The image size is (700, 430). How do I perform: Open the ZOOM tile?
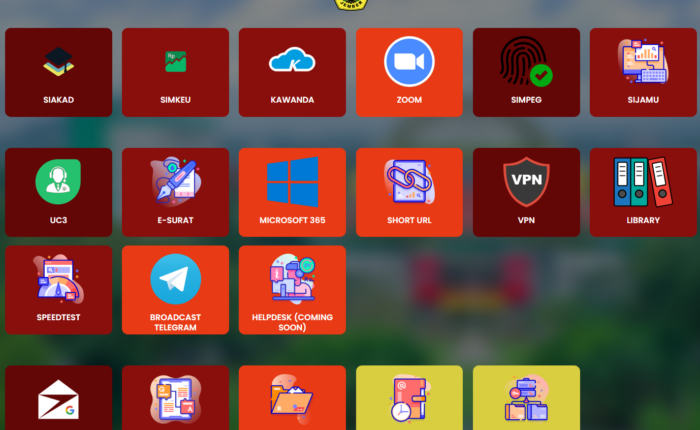pyautogui.click(x=409, y=72)
